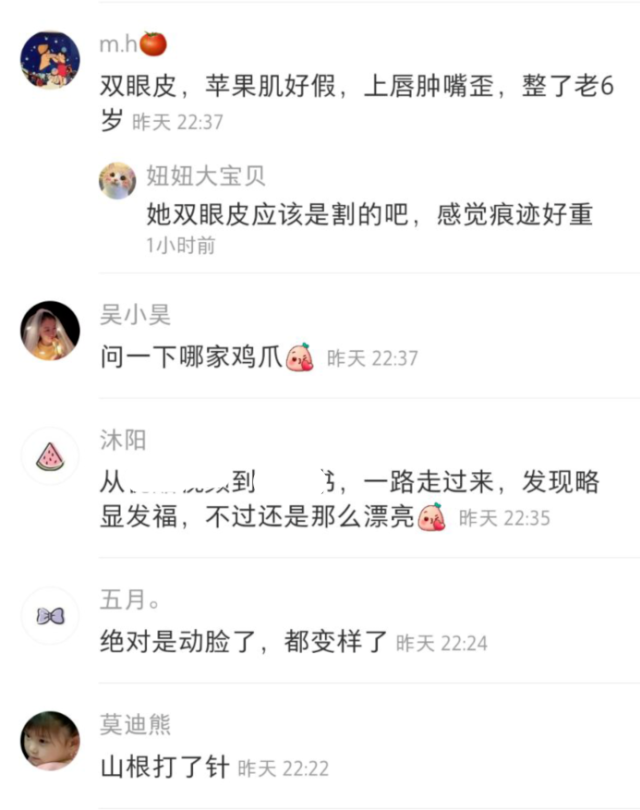This screenshot has height=810, width=640.
Task: Open 莫迪熊's profile picture
Action: coord(50,741)
